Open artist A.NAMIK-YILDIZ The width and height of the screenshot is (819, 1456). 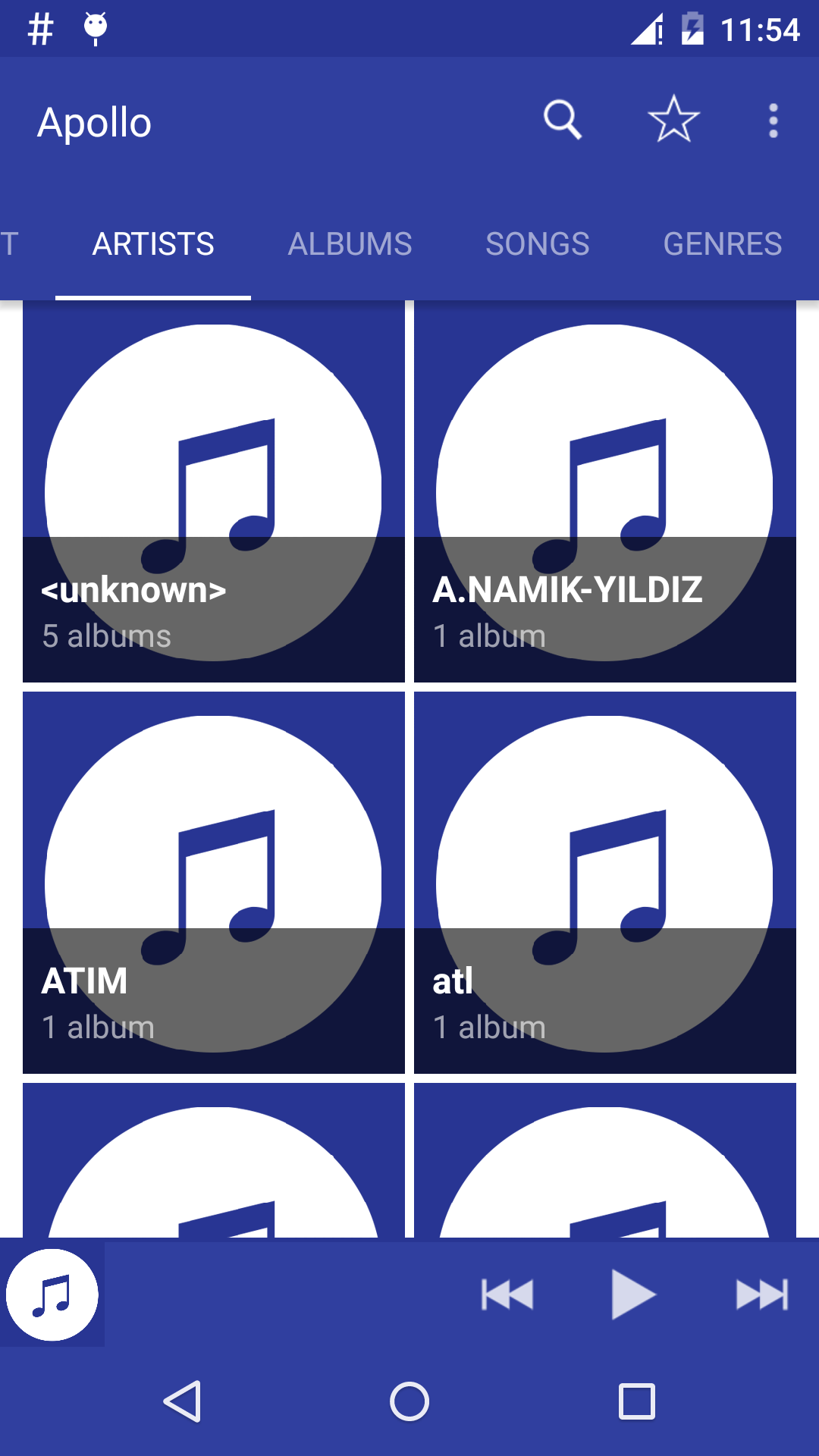604,492
